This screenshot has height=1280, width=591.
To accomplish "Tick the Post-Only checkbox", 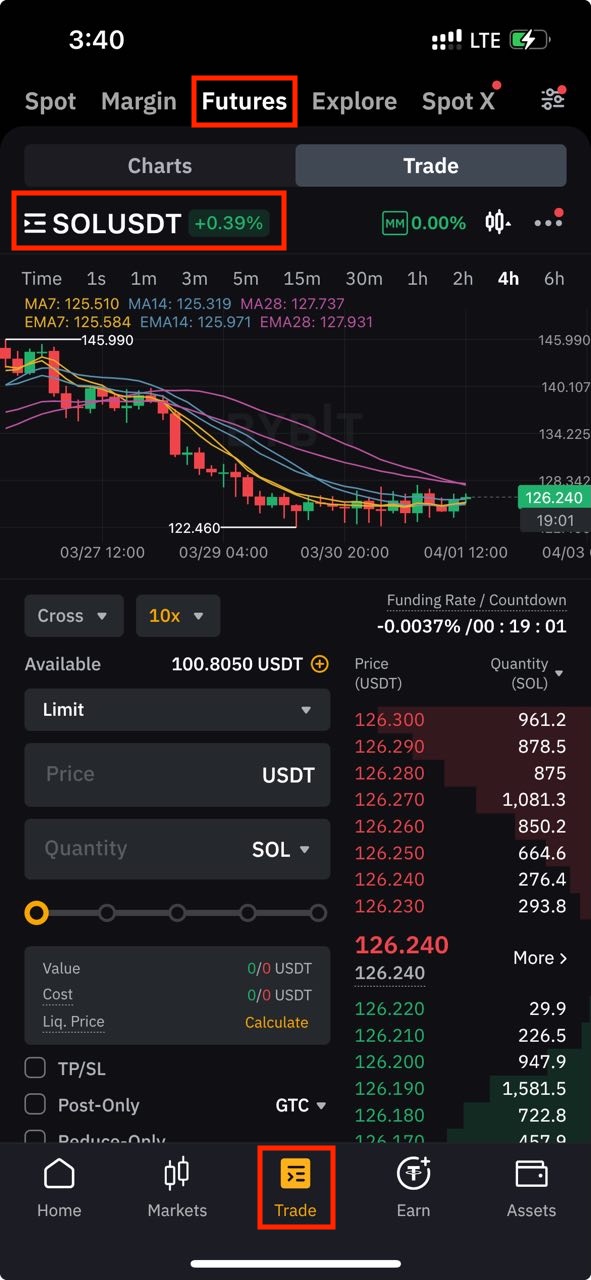I will pos(35,1104).
